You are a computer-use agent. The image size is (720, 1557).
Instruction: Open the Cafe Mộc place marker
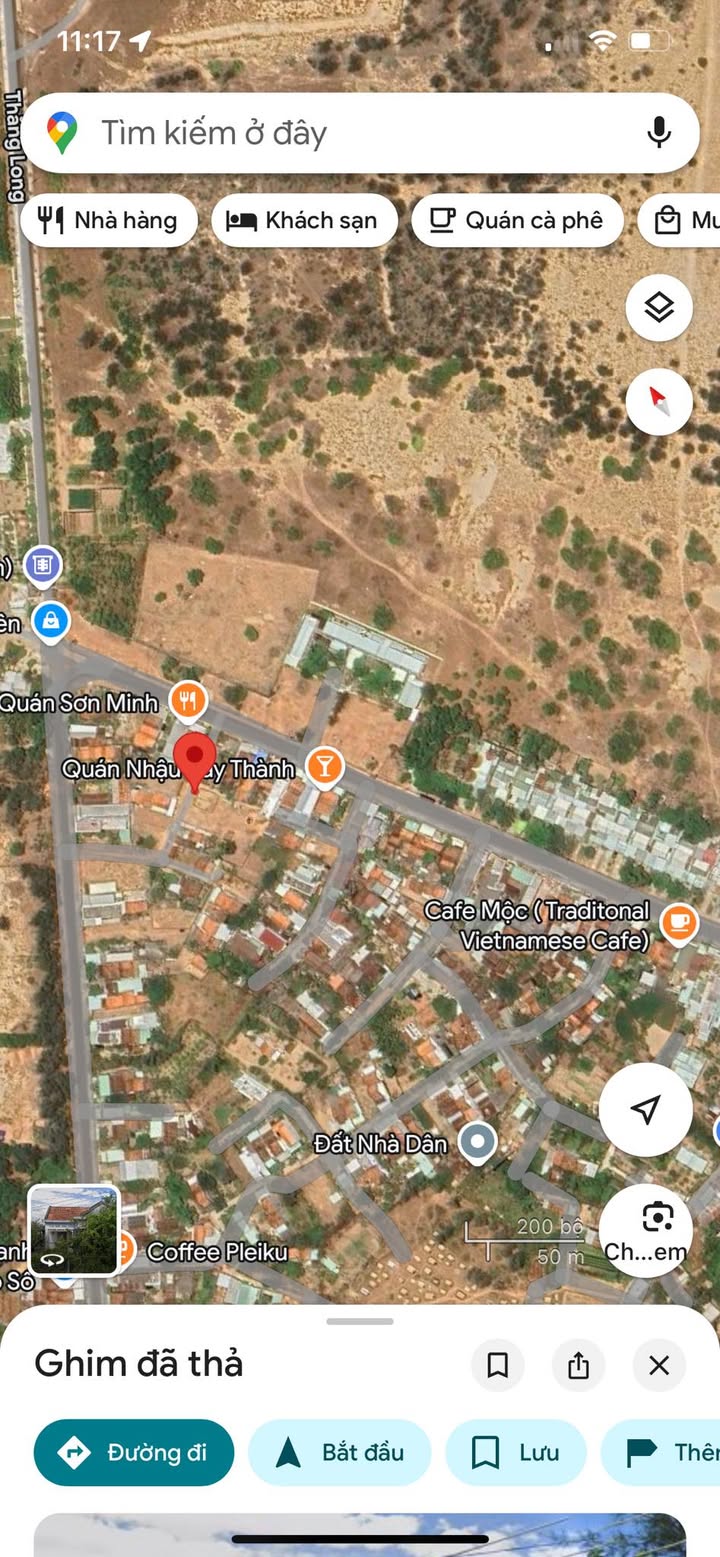point(680,921)
